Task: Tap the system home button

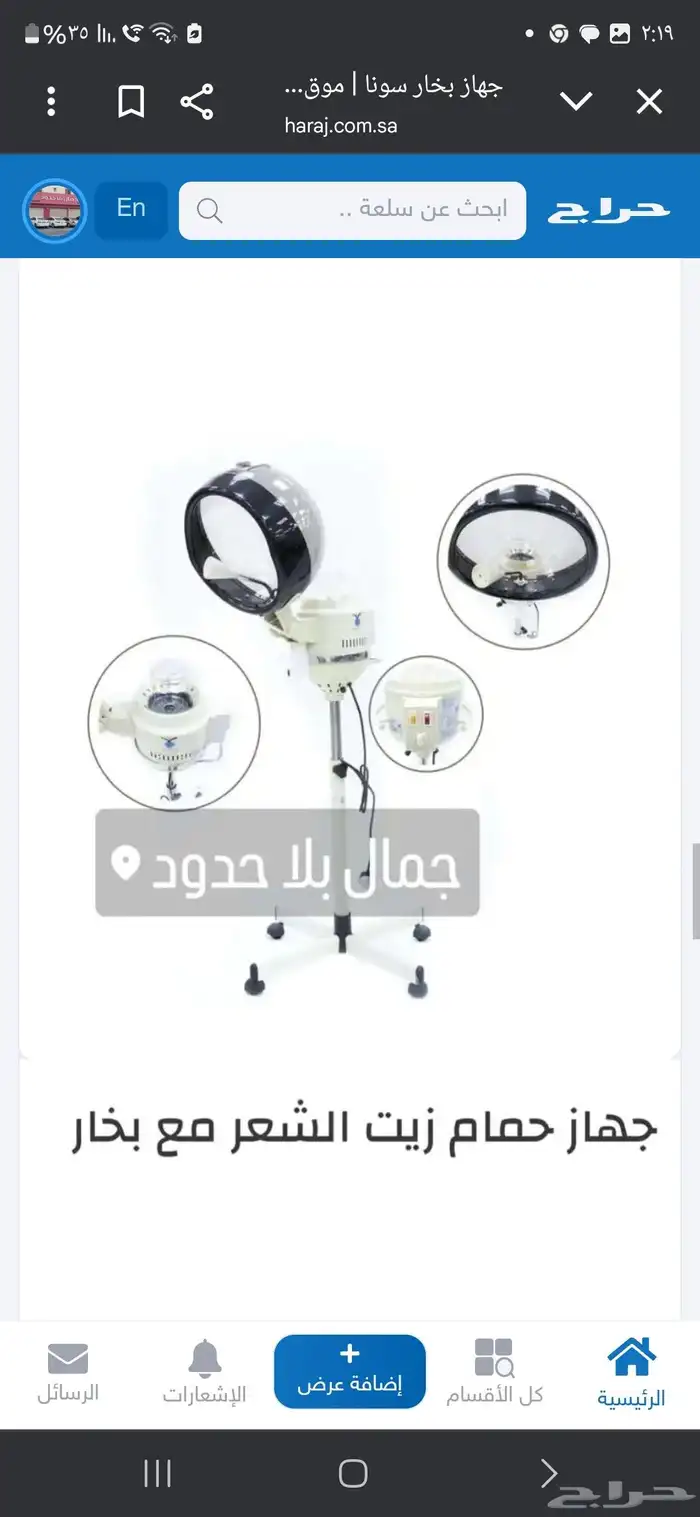Action: click(x=353, y=1472)
